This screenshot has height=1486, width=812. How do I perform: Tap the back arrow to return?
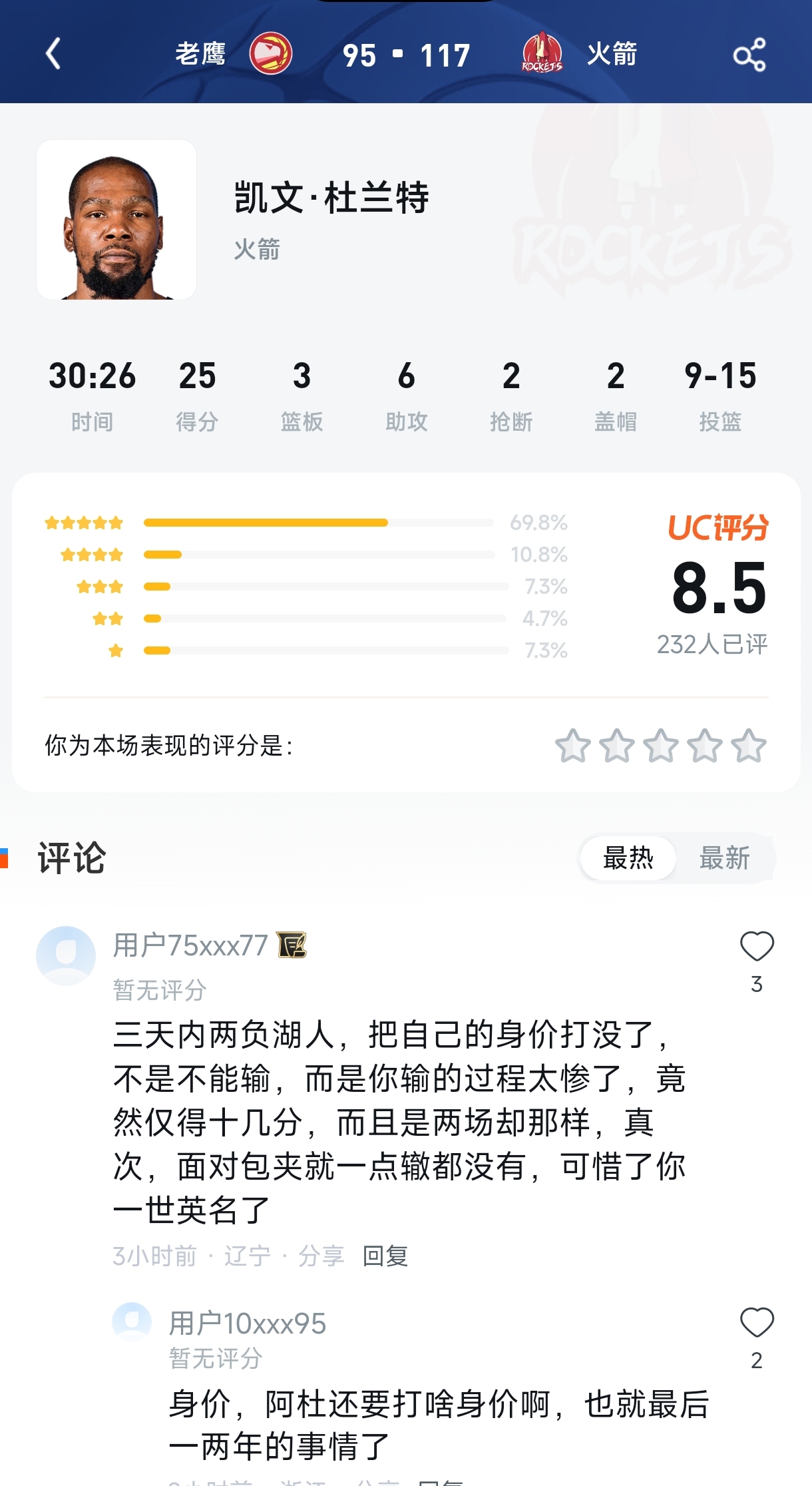[52, 55]
